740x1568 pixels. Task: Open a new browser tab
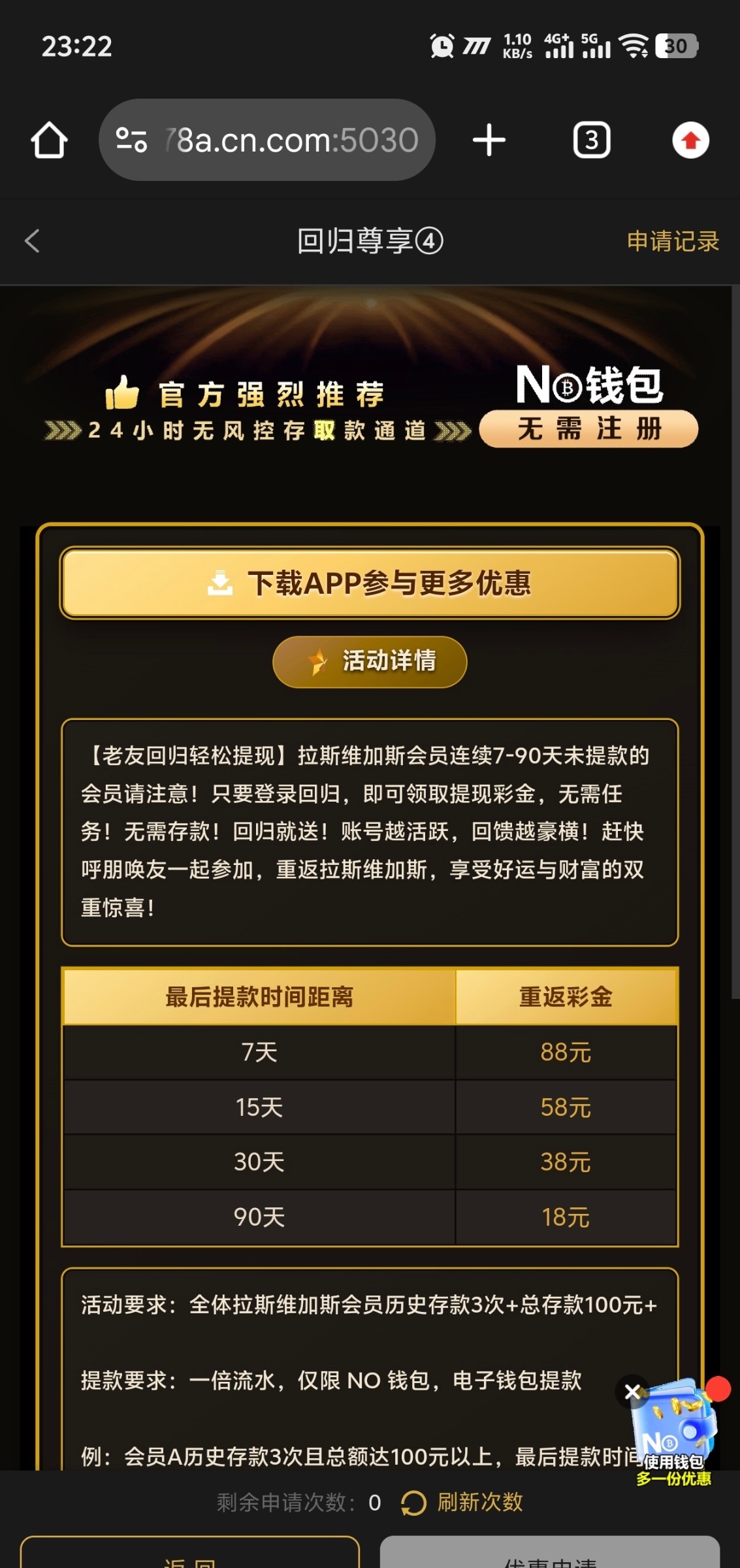[x=489, y=140]
